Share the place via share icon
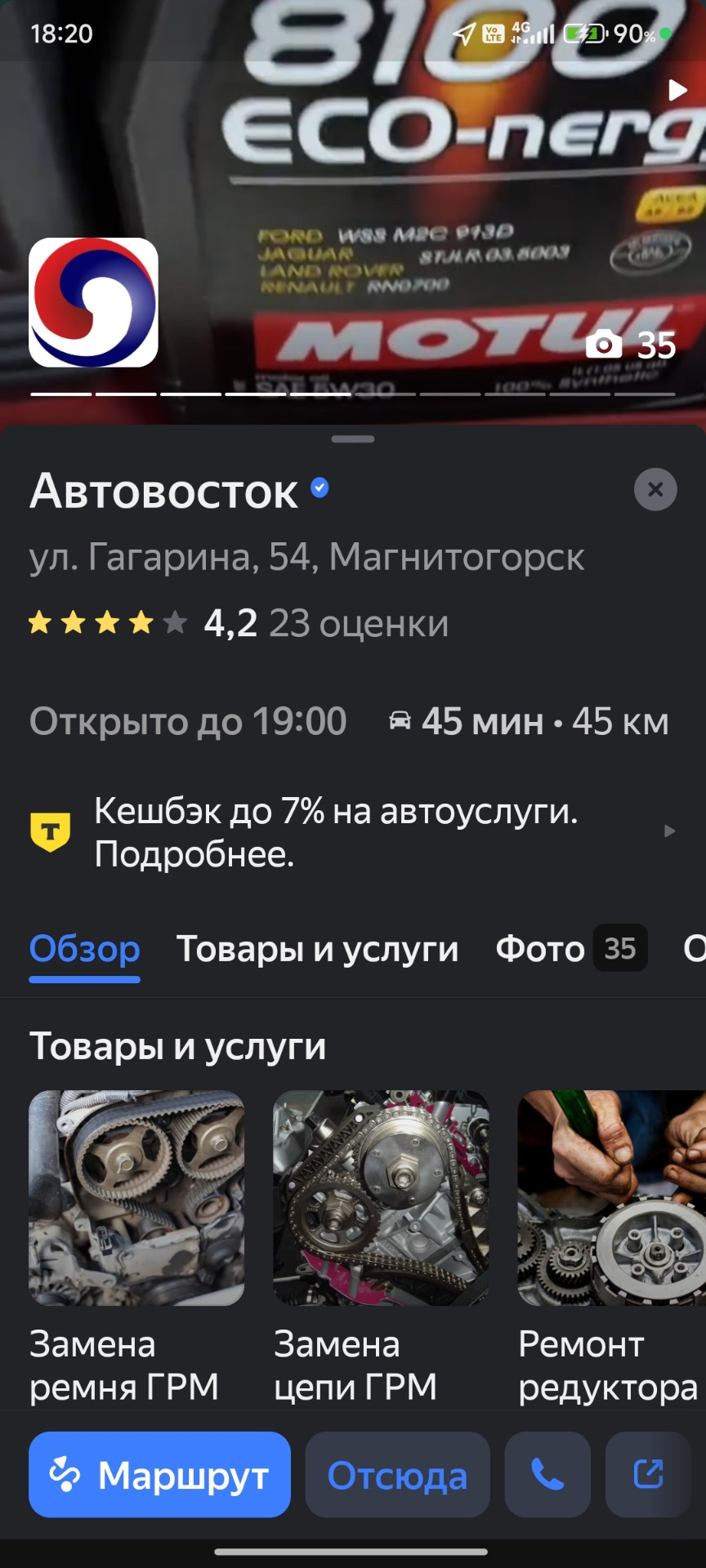This screenshot has width=706, height=1568. (x=648, y=1475)
